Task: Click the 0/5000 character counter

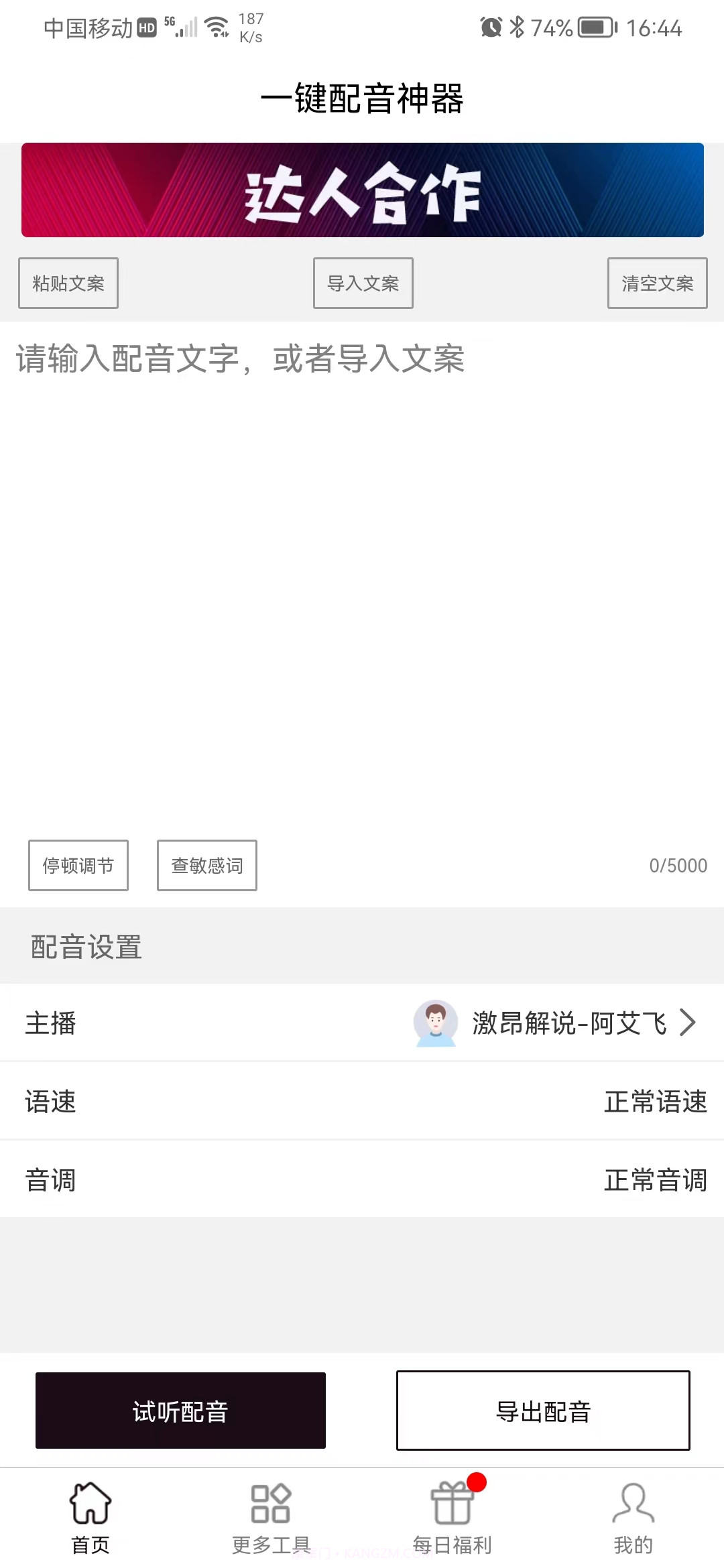Action: click(x=678, y=865)
